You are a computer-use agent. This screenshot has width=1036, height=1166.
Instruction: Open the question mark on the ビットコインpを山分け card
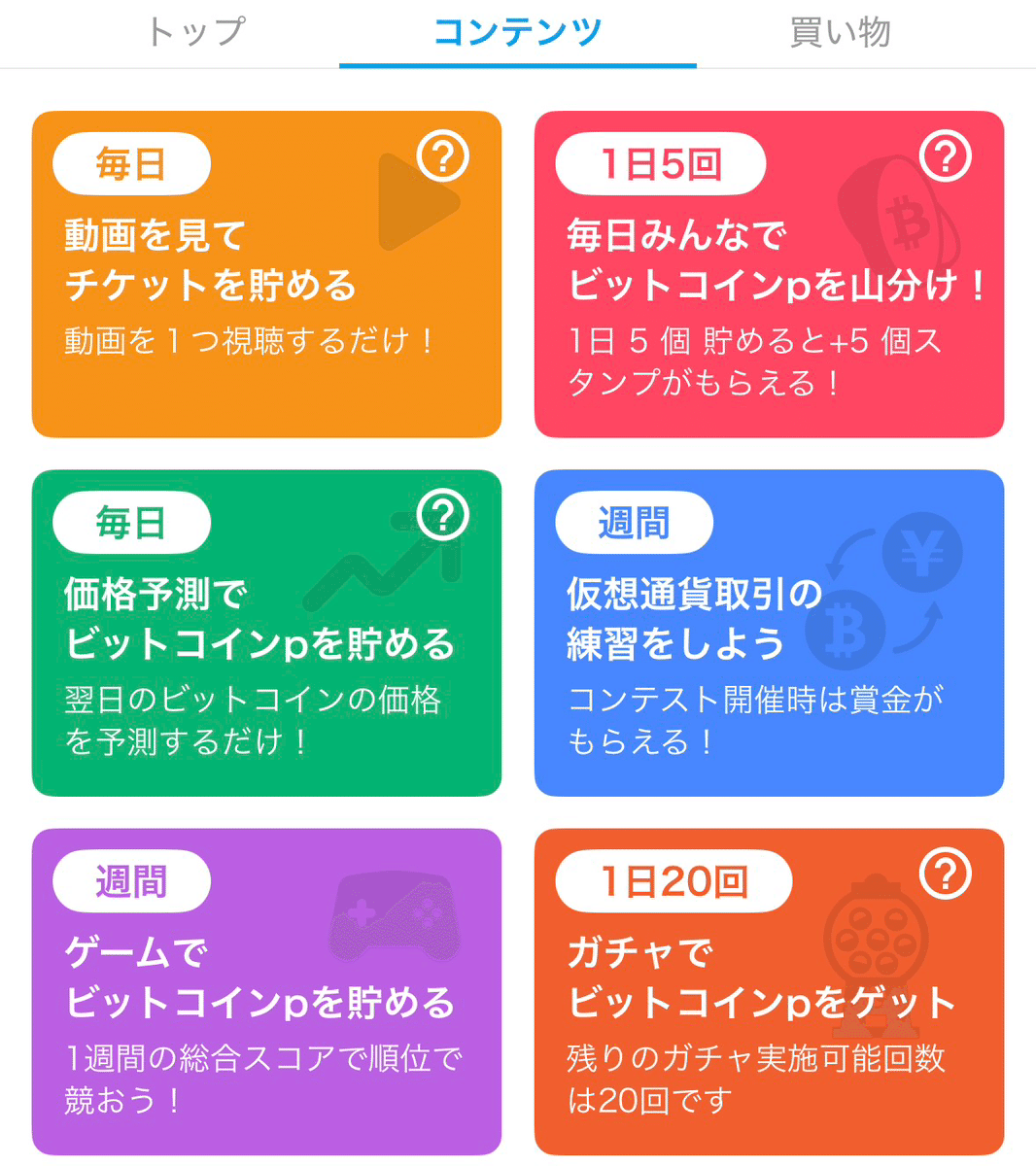coord(946,154)
